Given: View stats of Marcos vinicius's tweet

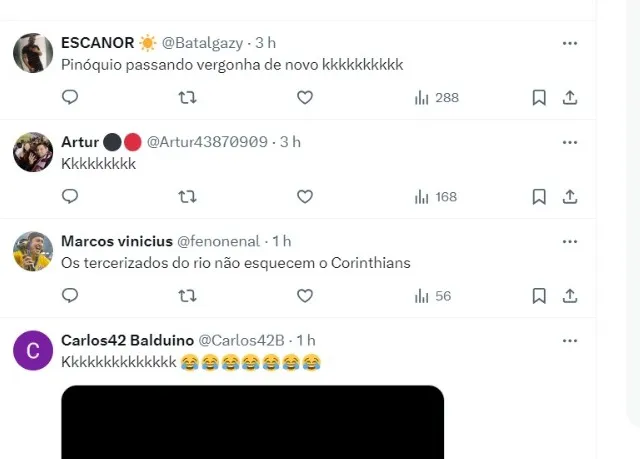Looking at the screenshot, I should (x=432, y=296).
